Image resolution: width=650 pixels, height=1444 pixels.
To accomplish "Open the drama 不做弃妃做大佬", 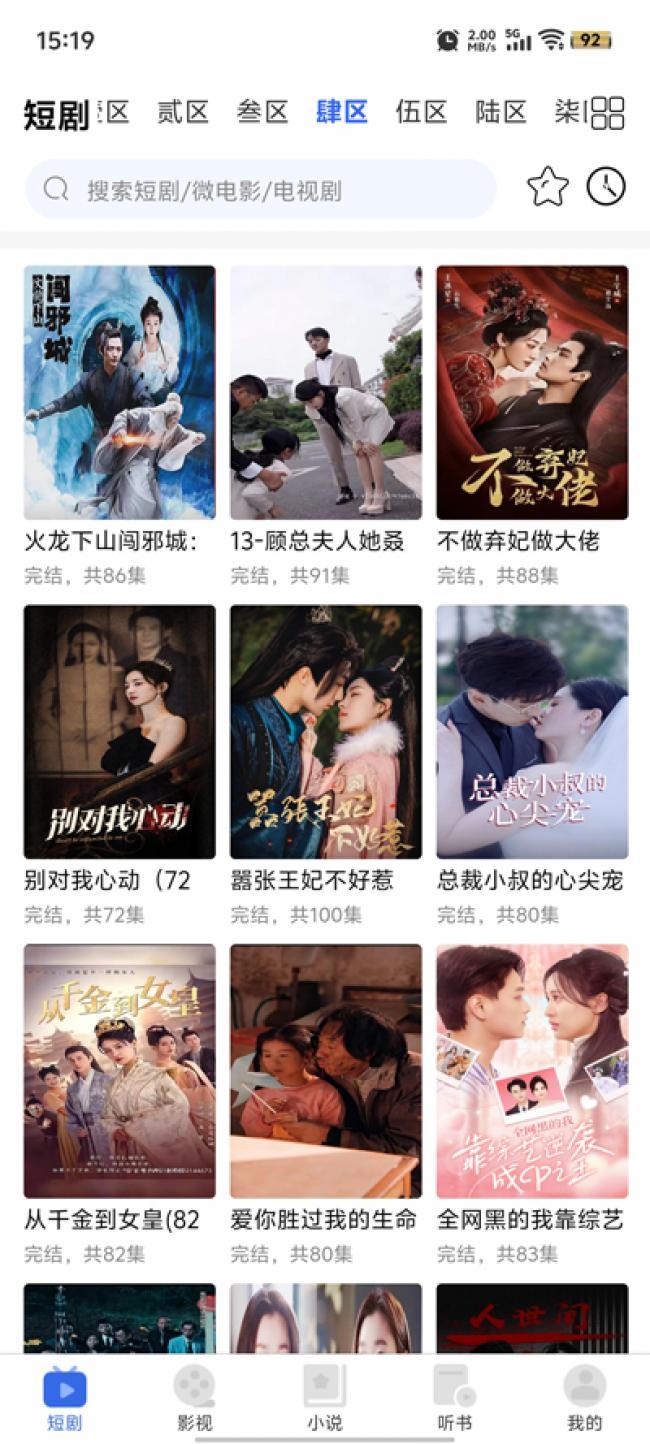I will (x=532, y=392).
